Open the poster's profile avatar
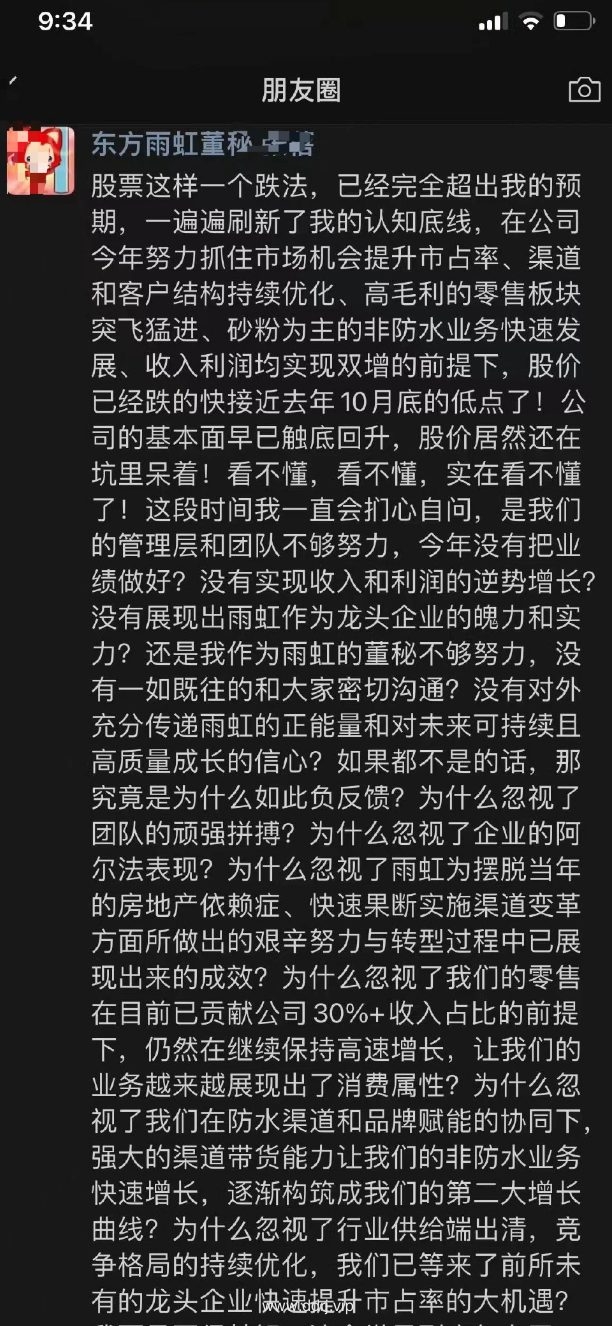The image size is (612, 1326). 40,160
